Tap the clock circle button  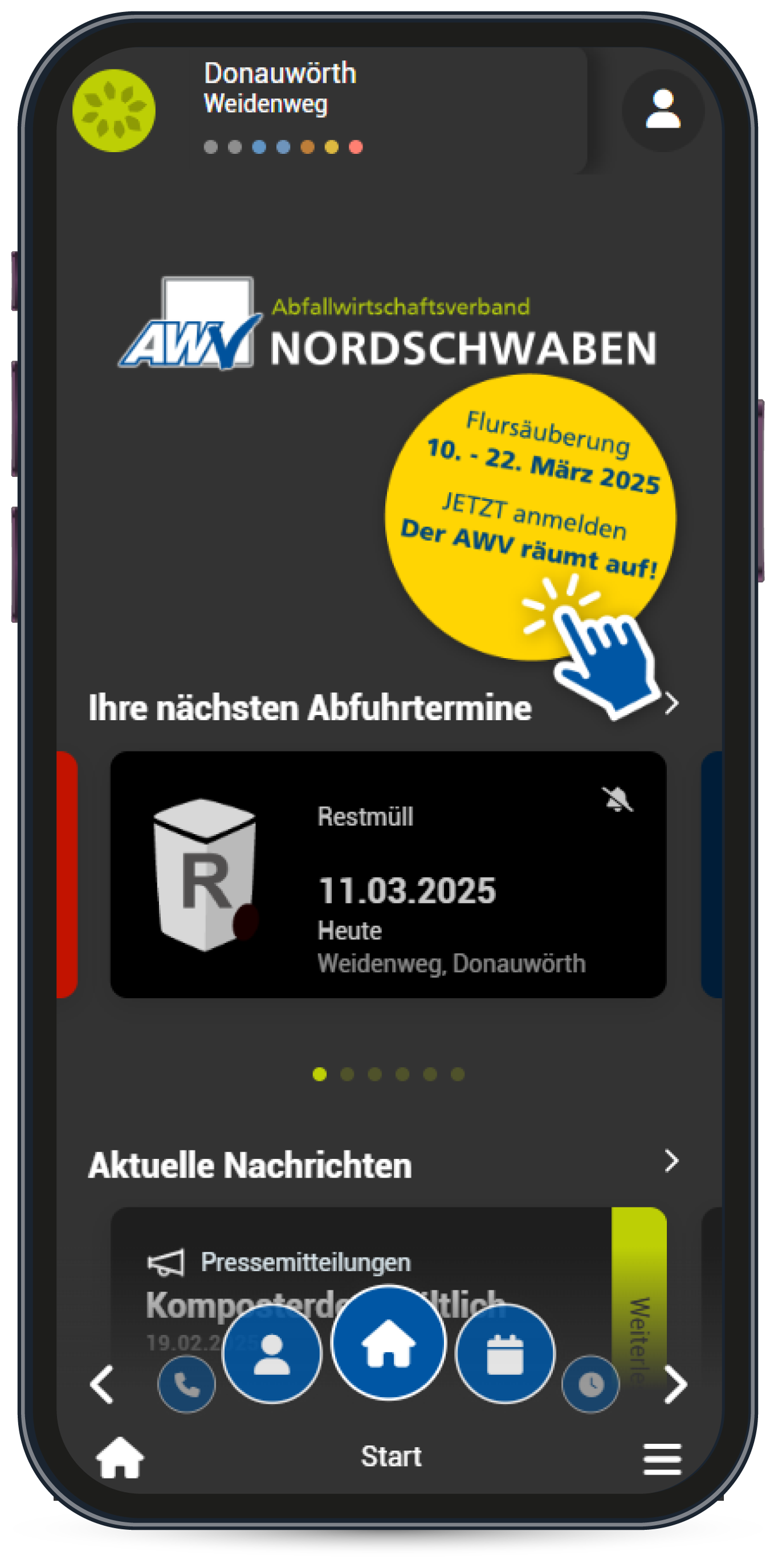590,1384
